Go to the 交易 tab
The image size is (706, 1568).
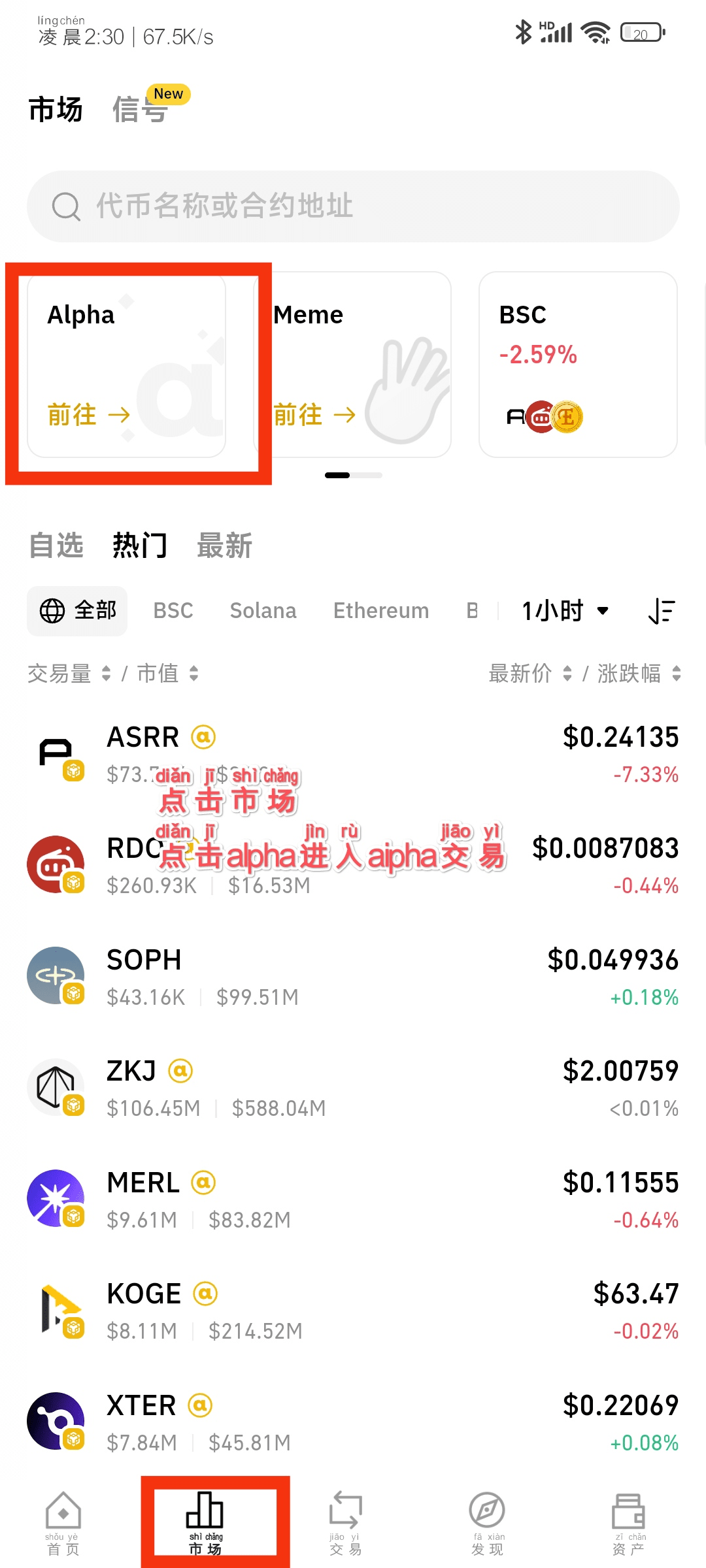coord(345,1522)
